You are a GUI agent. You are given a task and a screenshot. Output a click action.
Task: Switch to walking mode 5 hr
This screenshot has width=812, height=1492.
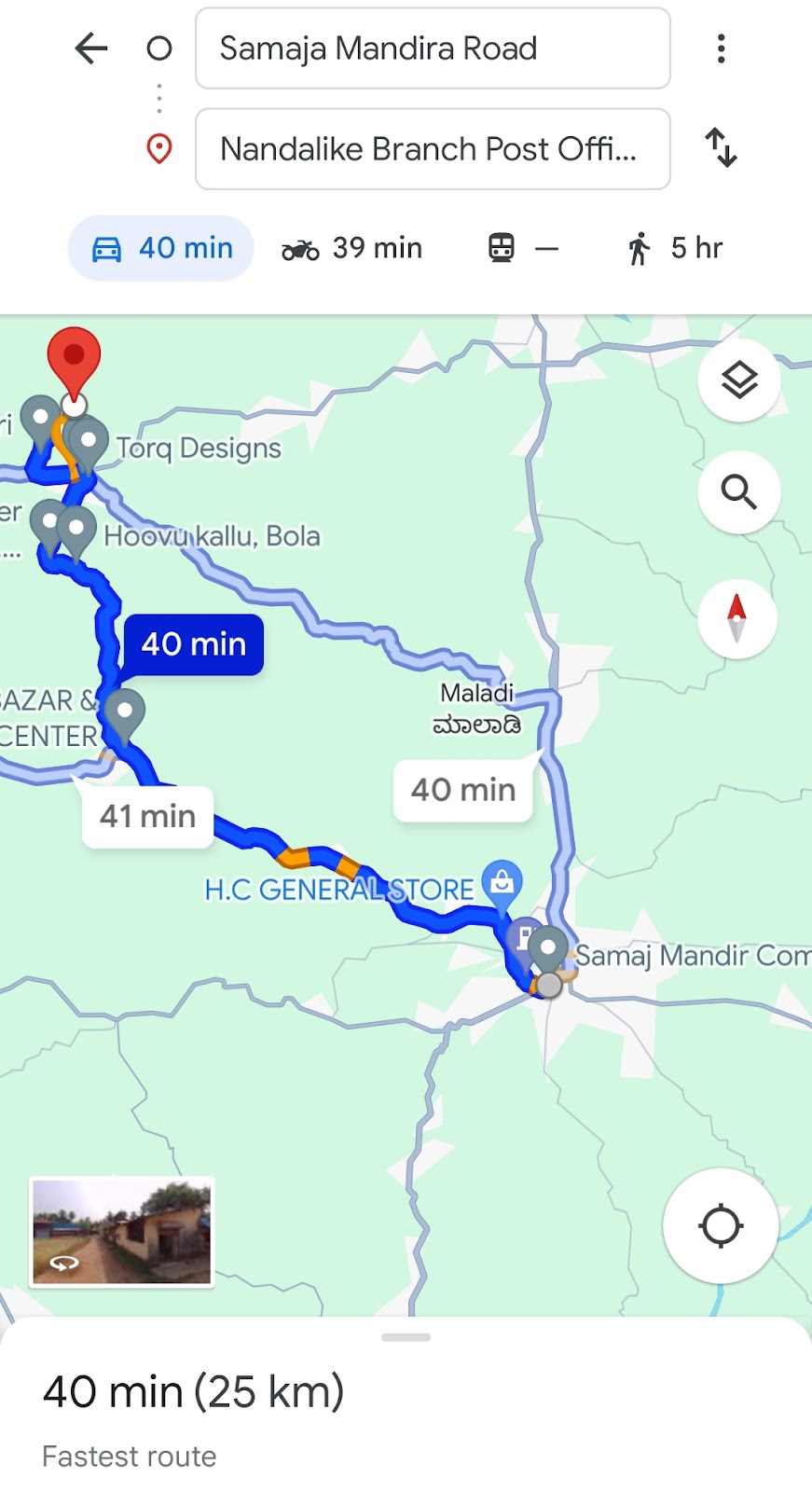(675, 248)
